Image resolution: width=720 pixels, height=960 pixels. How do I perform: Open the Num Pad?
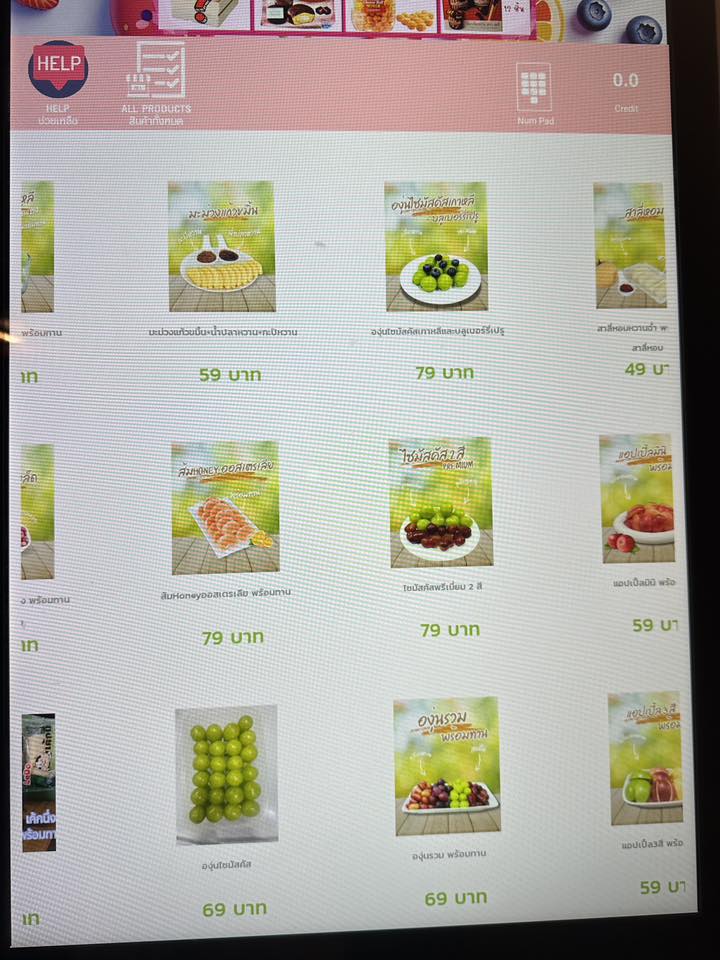coord(534,88)
